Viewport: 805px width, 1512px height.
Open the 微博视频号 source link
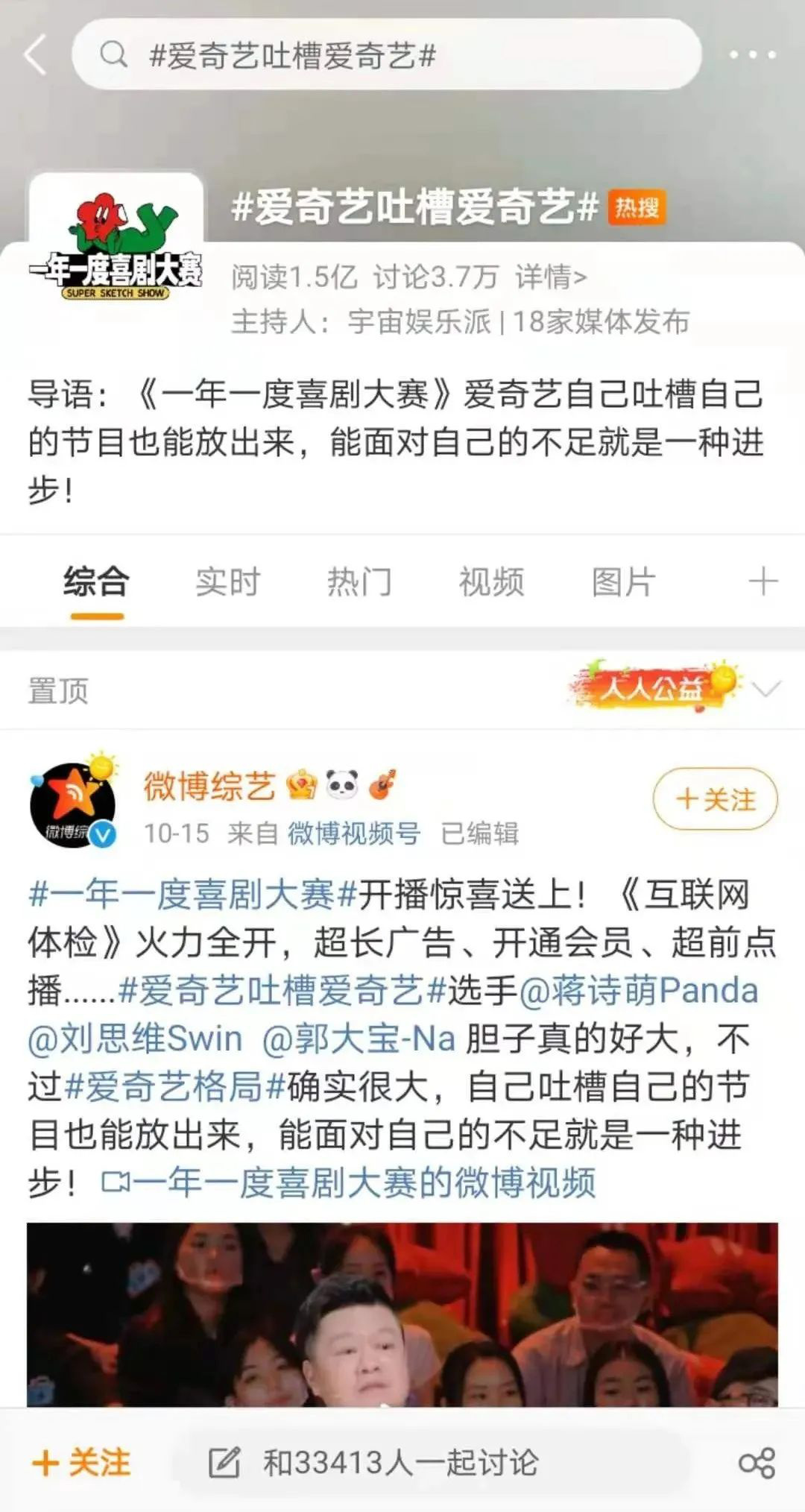tap(354, 834)
